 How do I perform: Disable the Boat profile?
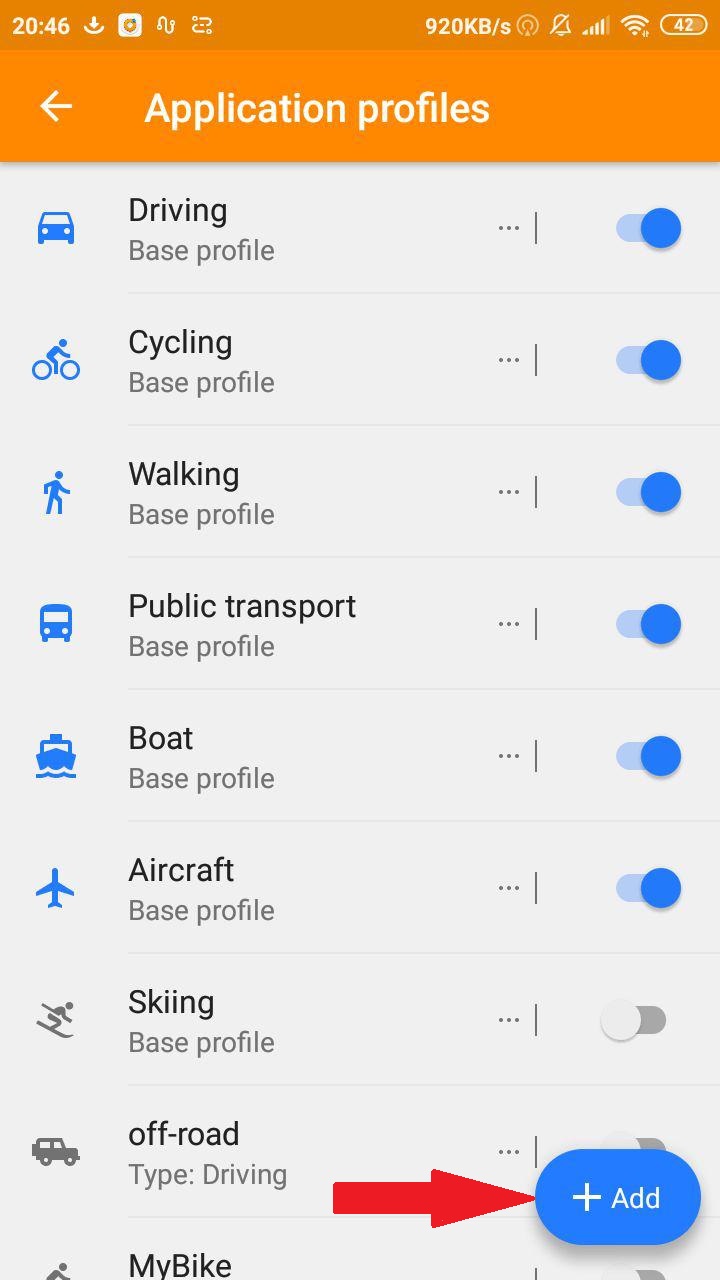tap(648, 756)
